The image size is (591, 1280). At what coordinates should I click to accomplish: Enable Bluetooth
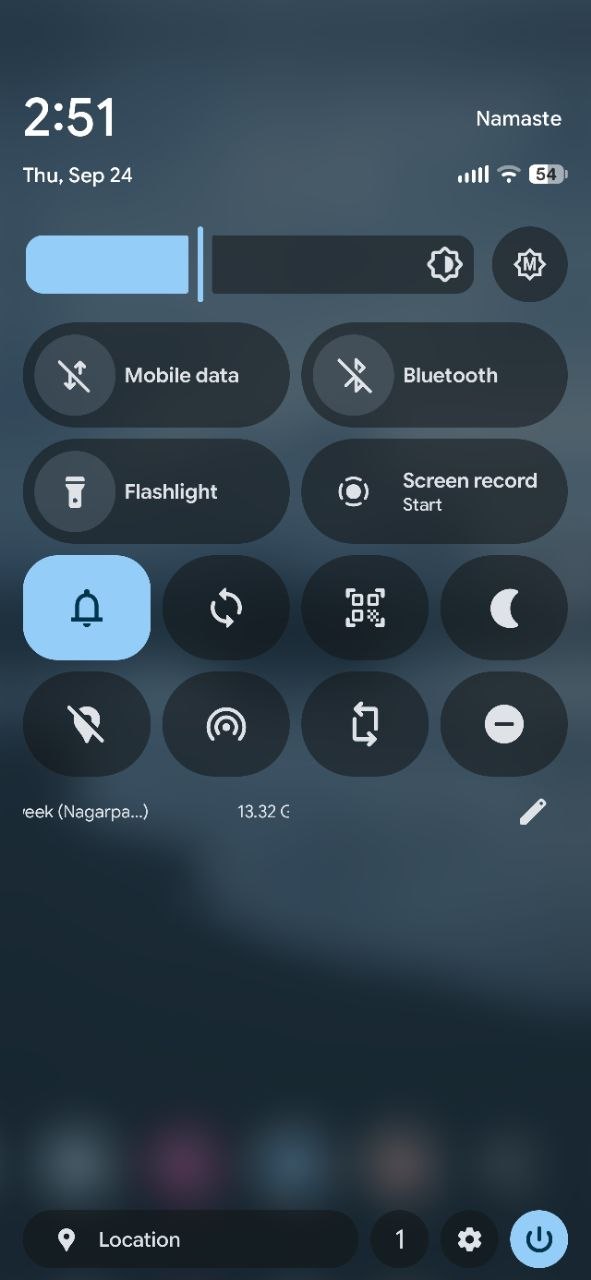coord(434,375)
